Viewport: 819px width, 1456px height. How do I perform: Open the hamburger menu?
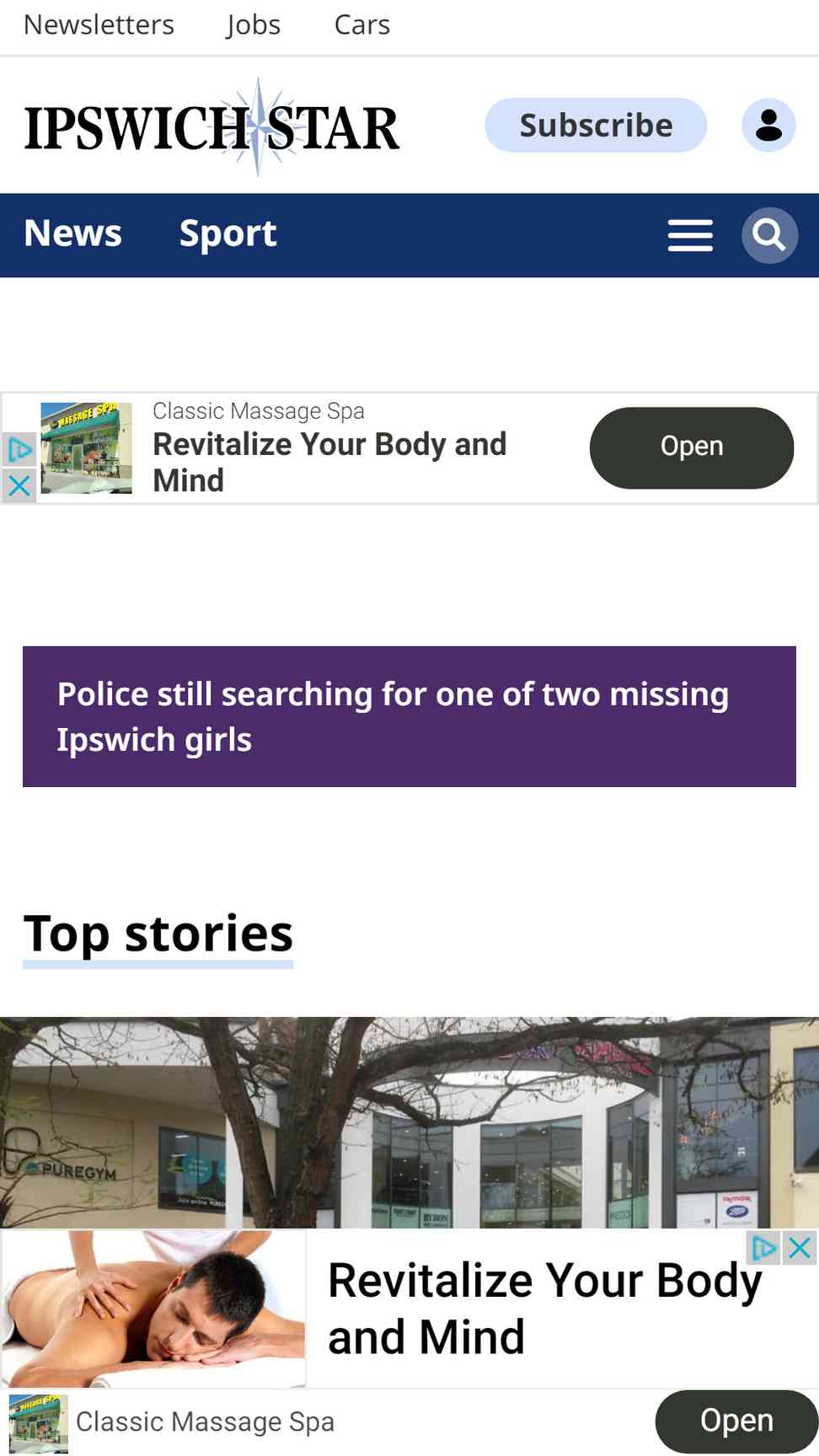tap(690, 235)
